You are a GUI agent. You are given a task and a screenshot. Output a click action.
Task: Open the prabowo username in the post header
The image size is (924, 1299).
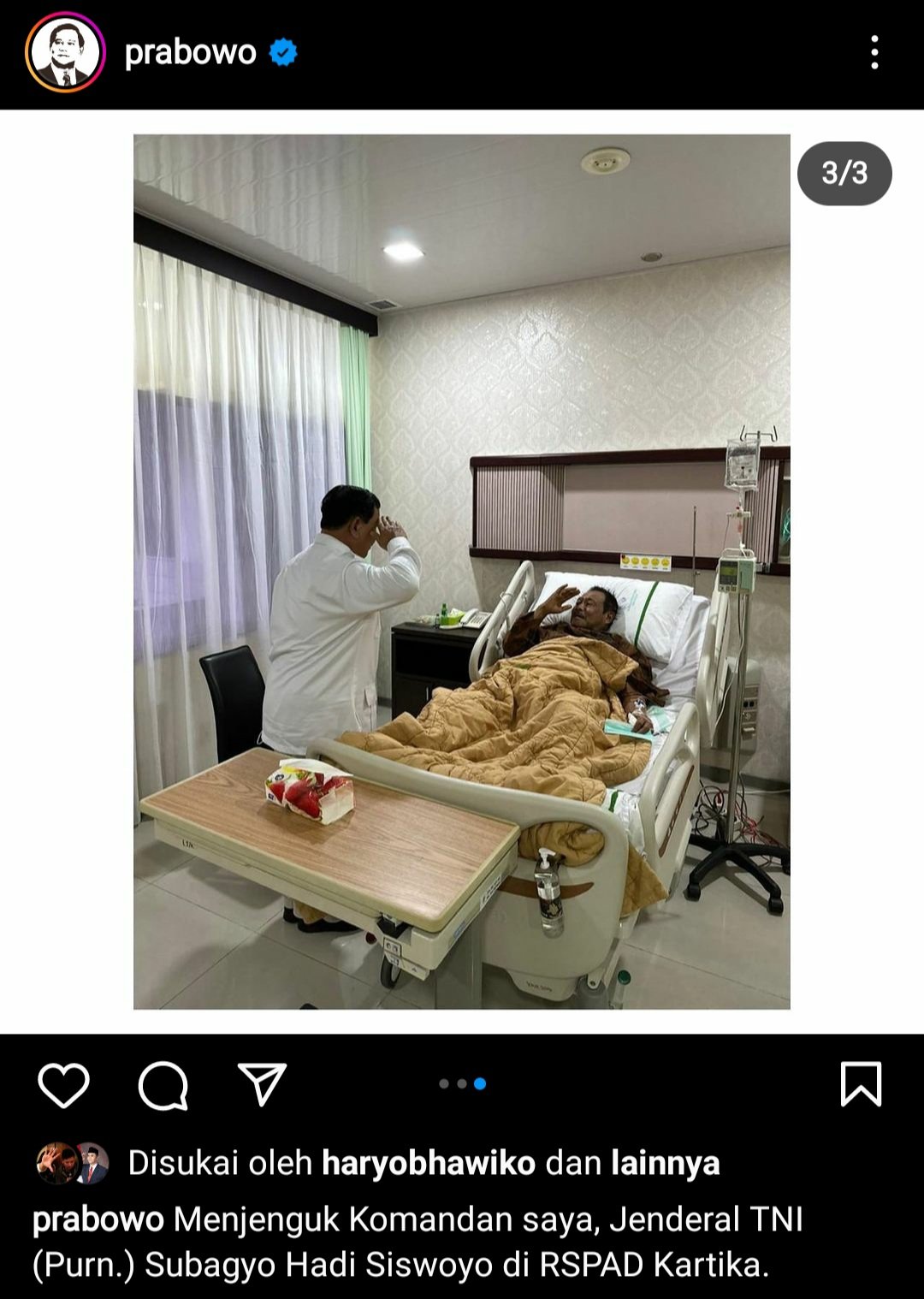190,53
